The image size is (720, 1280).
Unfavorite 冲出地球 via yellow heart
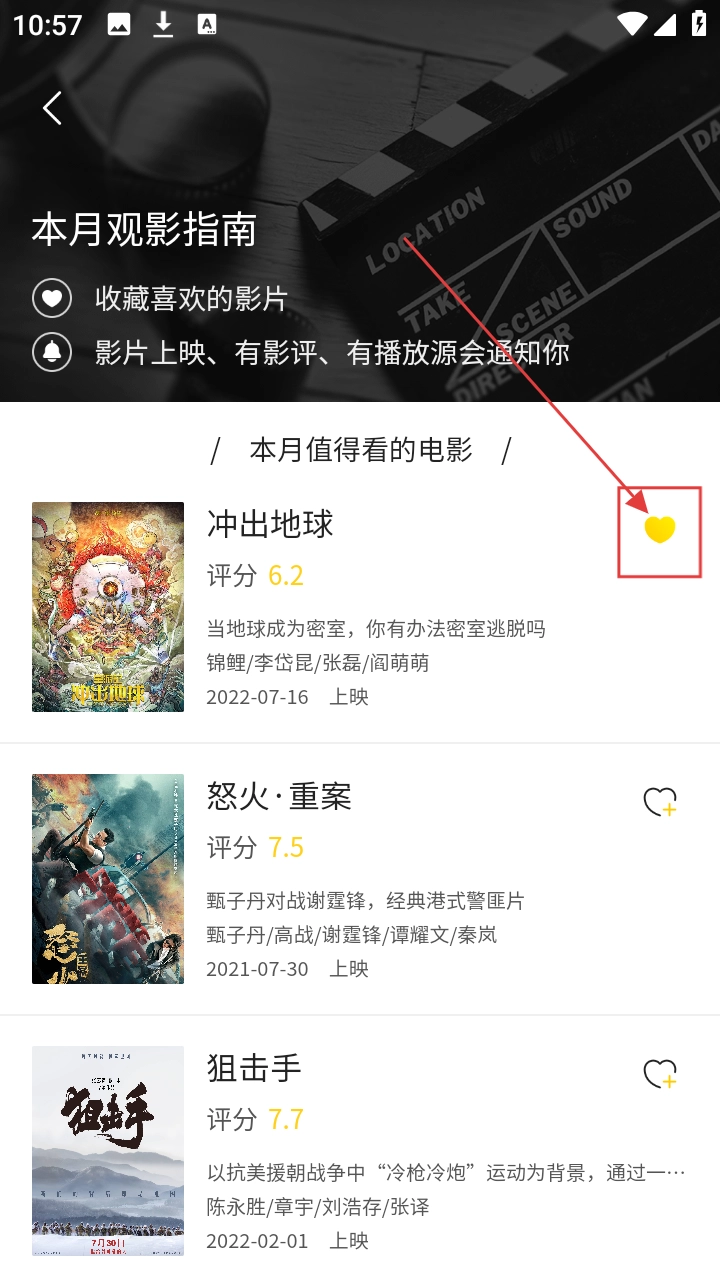tap(659, 530)
